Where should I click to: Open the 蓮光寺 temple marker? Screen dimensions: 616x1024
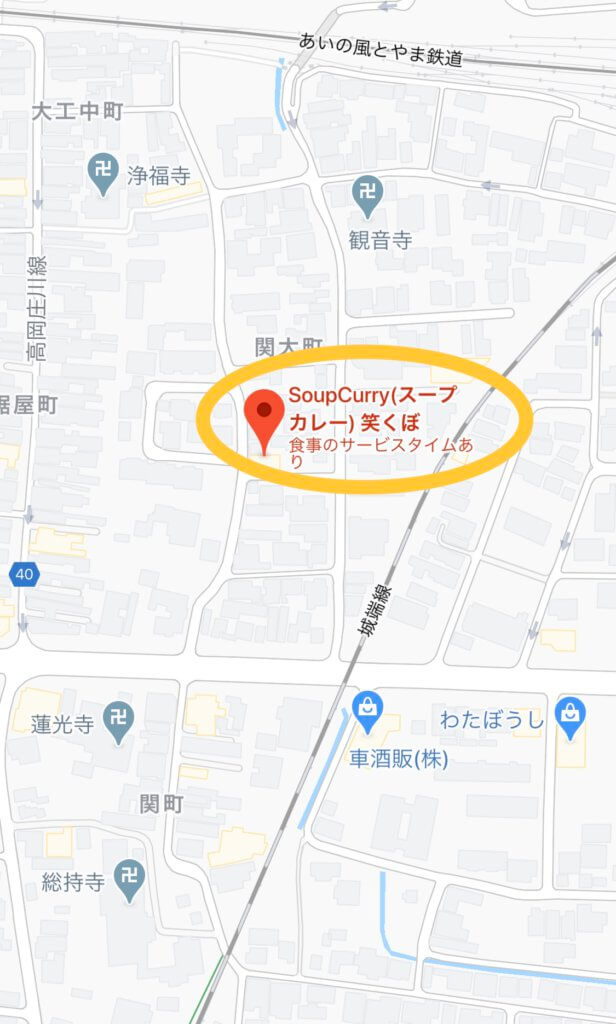(119, 723)
